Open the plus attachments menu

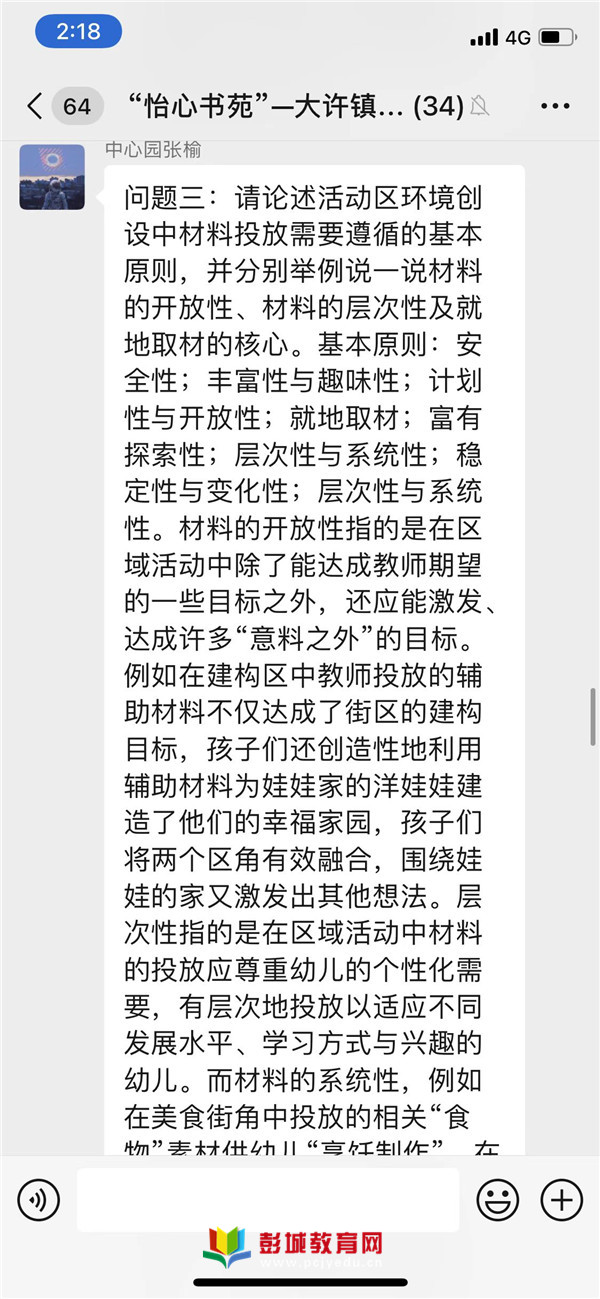pos(561,1199)
